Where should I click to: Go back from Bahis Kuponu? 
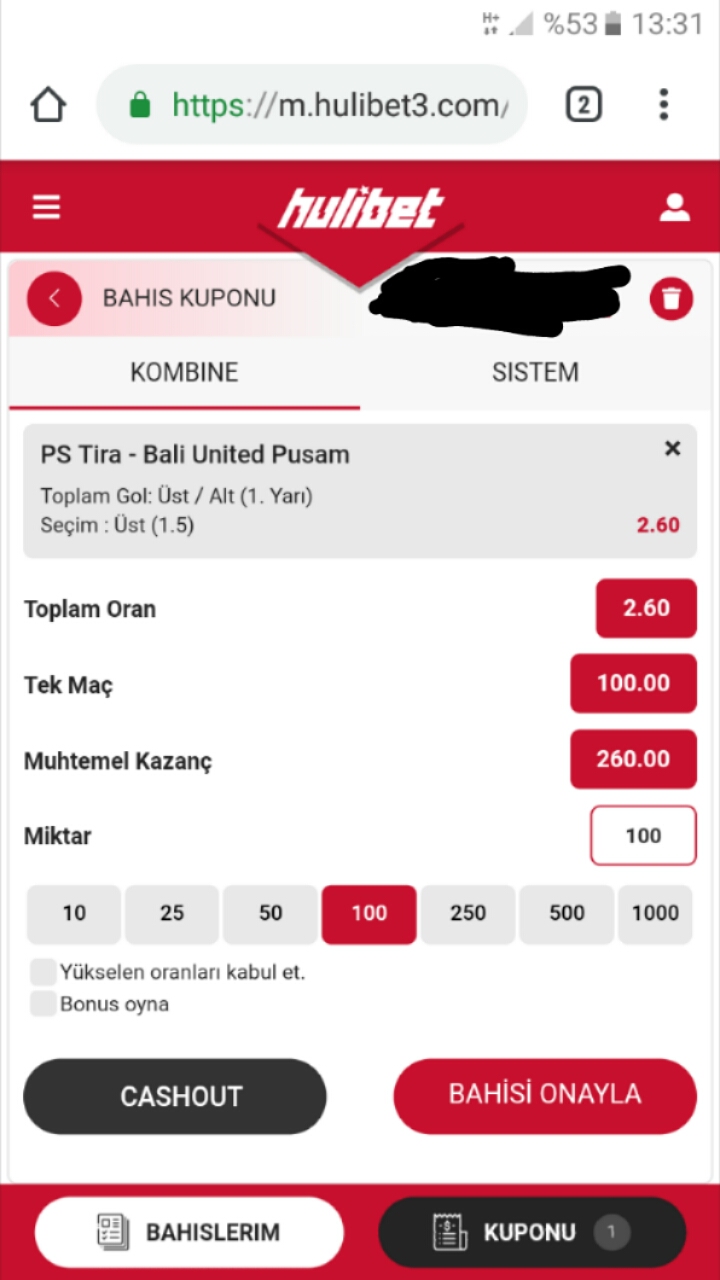click(54, 298)
